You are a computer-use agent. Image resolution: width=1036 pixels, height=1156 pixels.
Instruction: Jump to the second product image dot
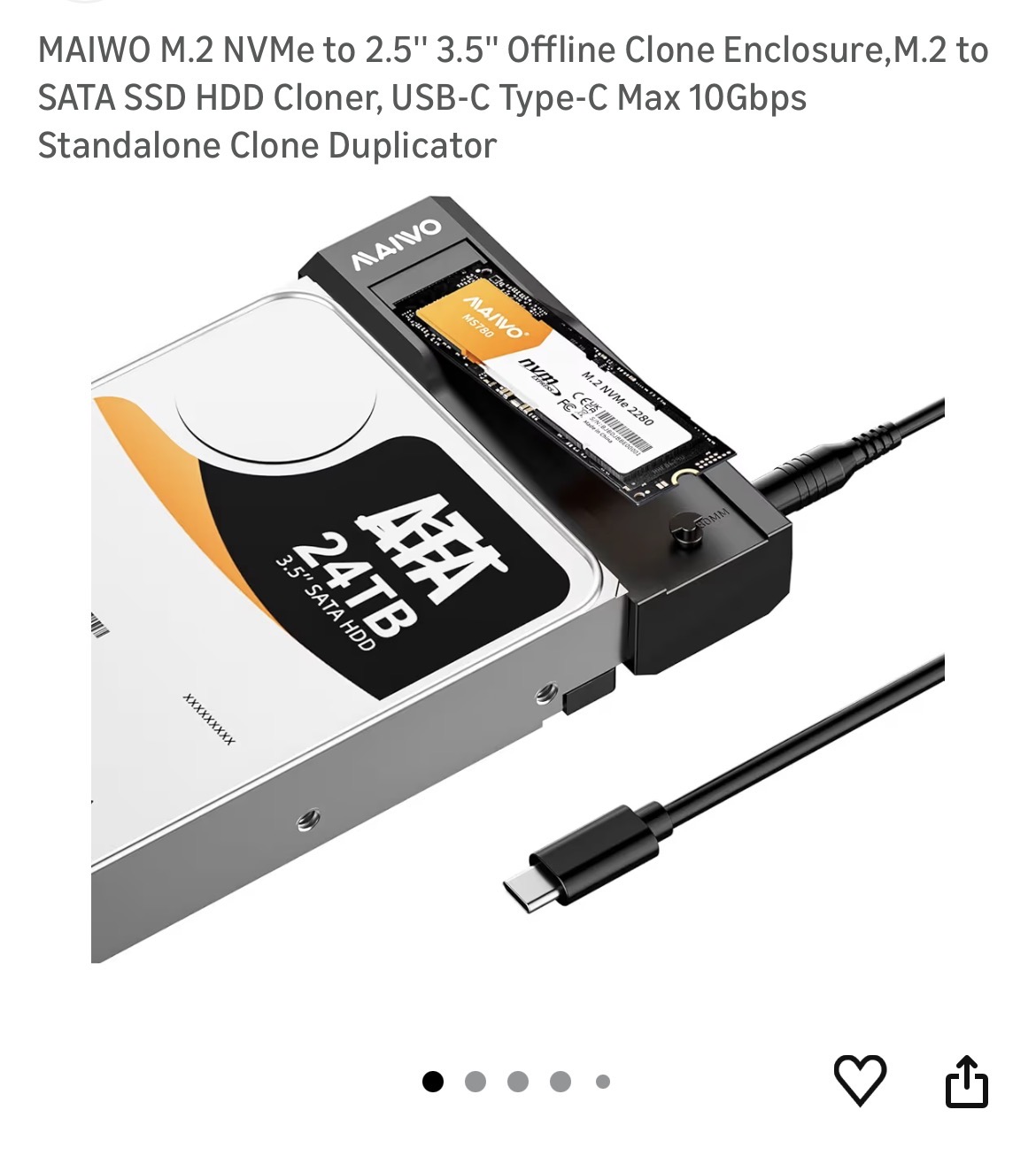click(x=475, y=1082)
